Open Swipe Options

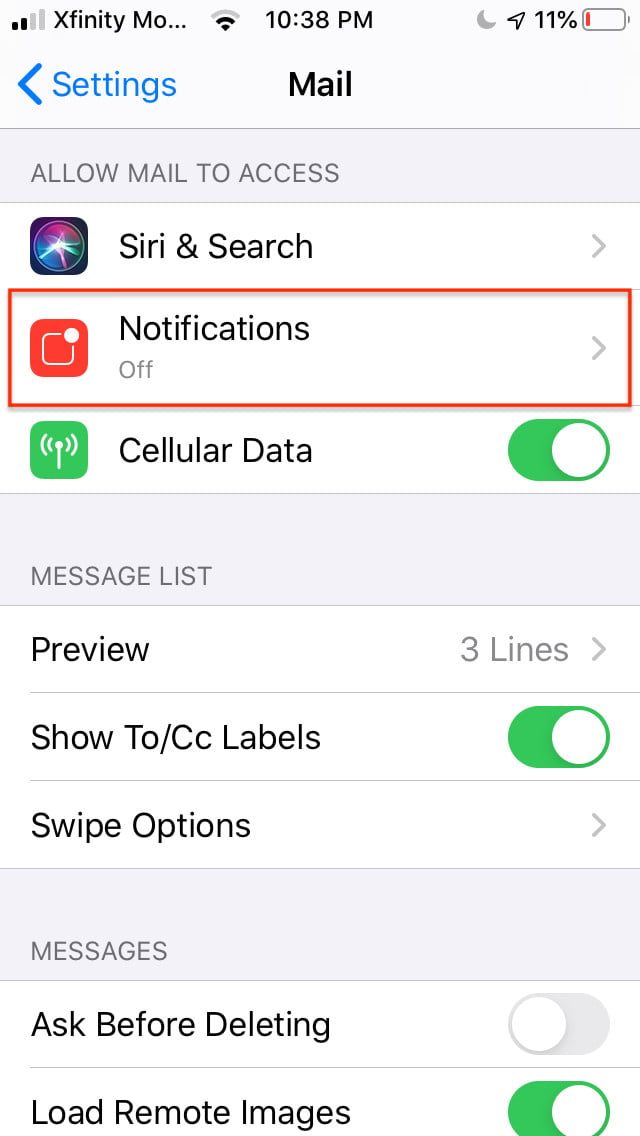point(320,826)
